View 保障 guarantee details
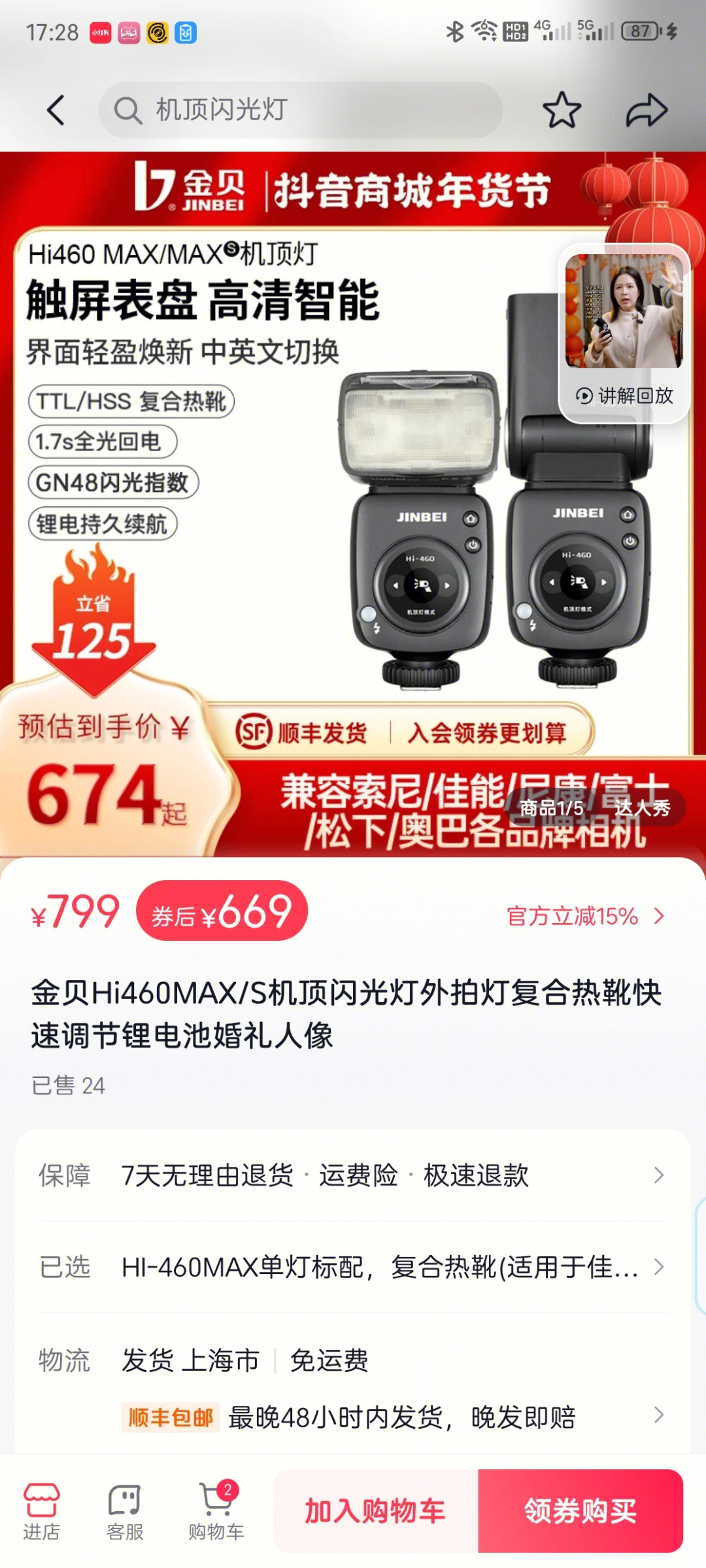Image resolution: width=706 pixels, height=1568 pixels. pos(353,1175)
